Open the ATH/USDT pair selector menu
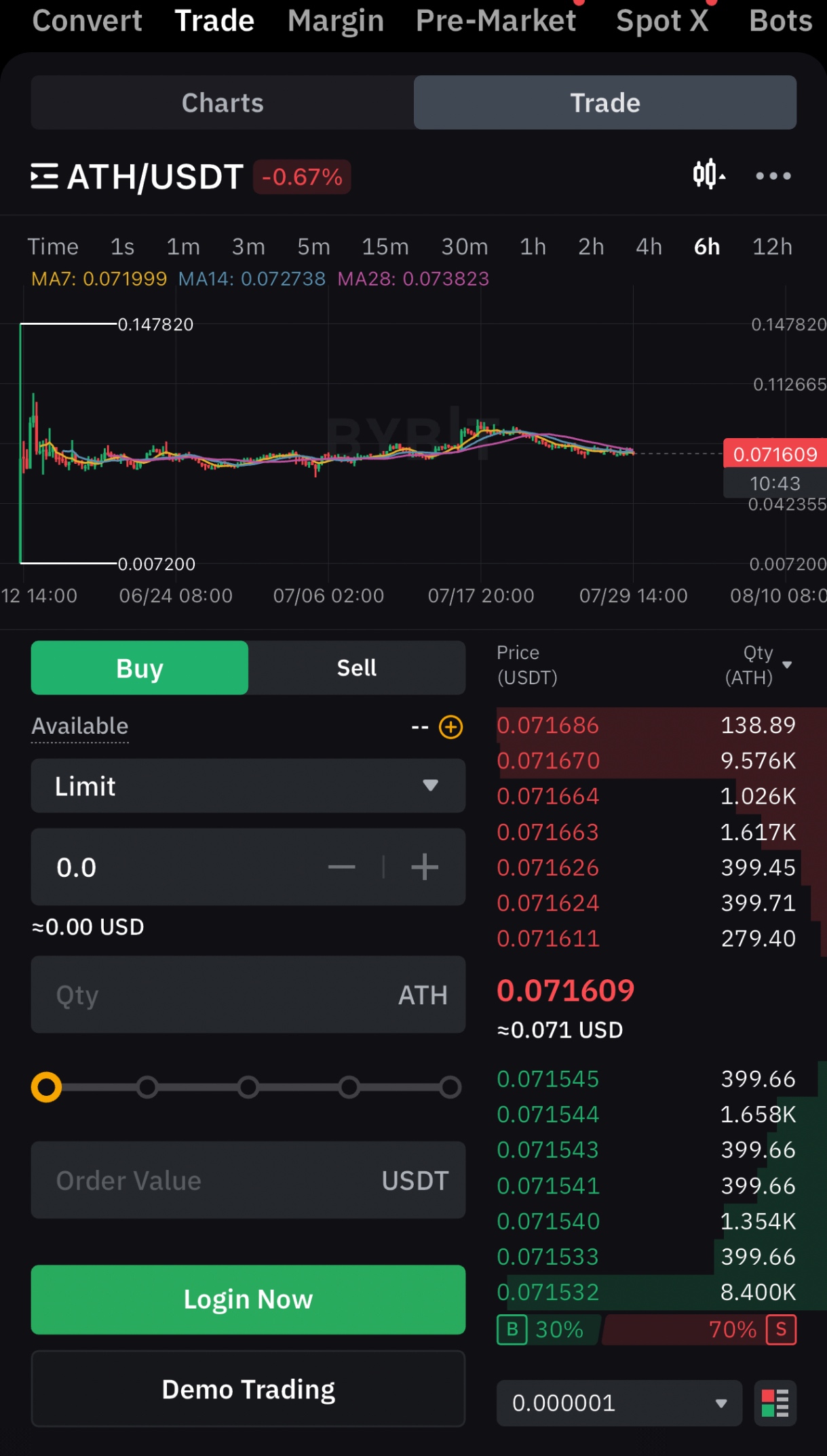 point(138,177)
